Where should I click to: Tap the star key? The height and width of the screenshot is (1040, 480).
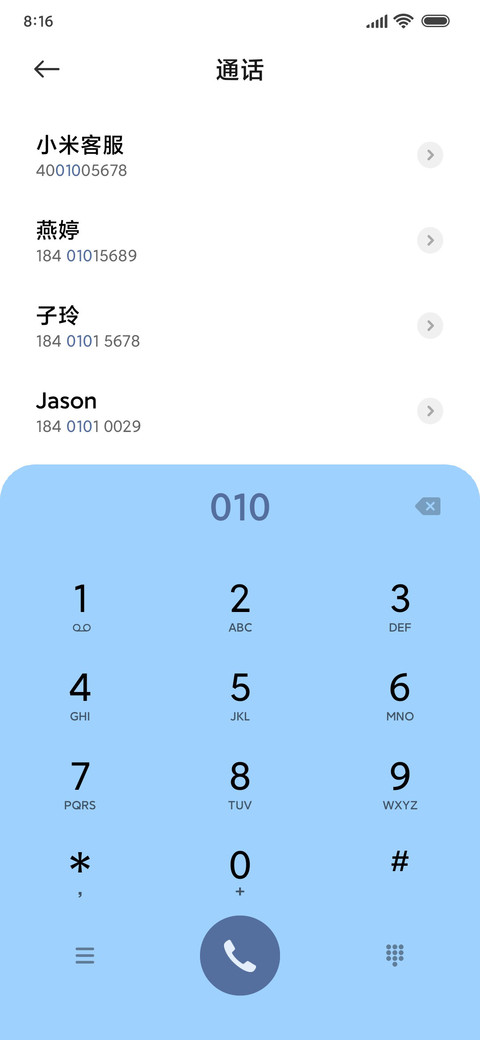80,873
